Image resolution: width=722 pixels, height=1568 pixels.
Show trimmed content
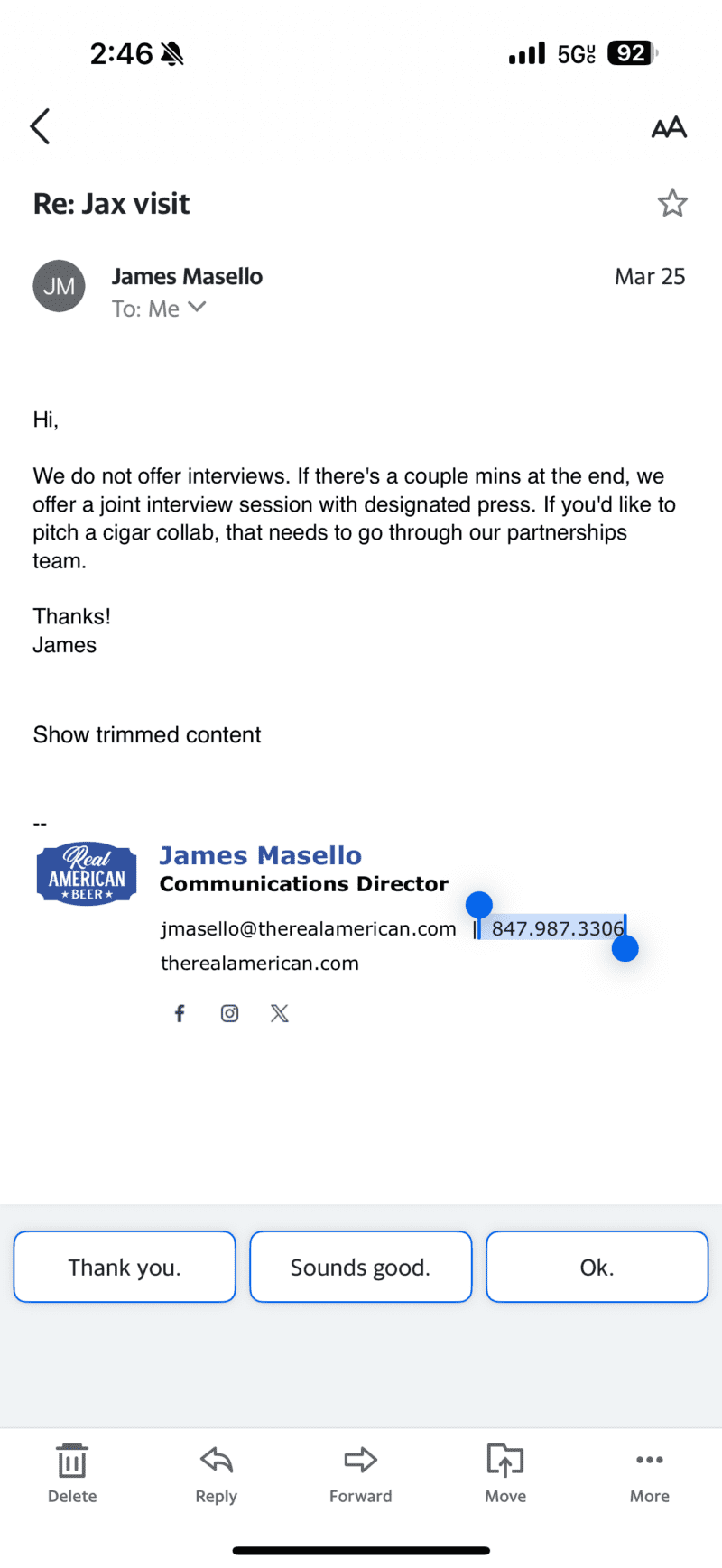147,734
